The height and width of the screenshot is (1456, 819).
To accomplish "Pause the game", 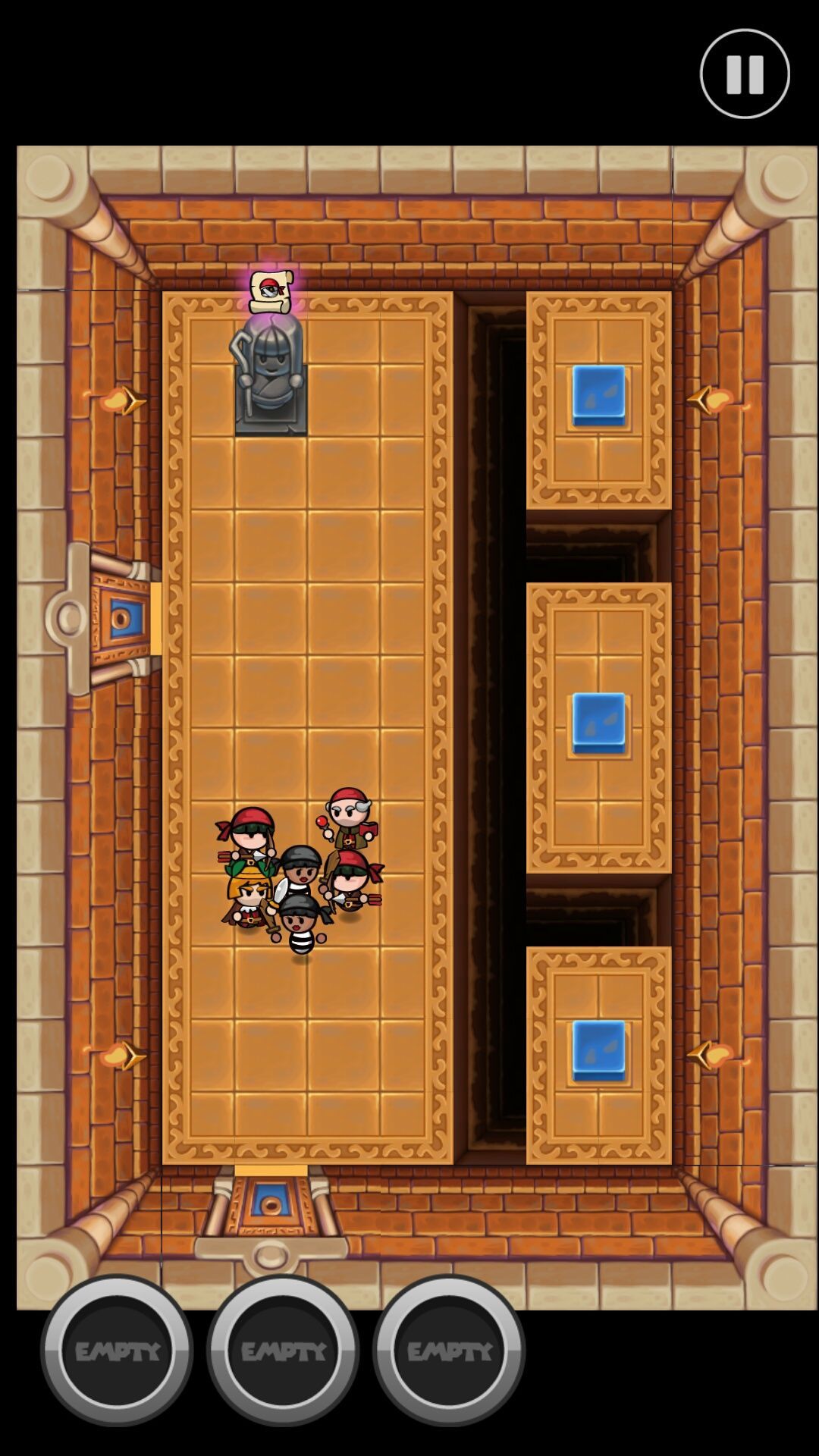I will pos(744,74).
